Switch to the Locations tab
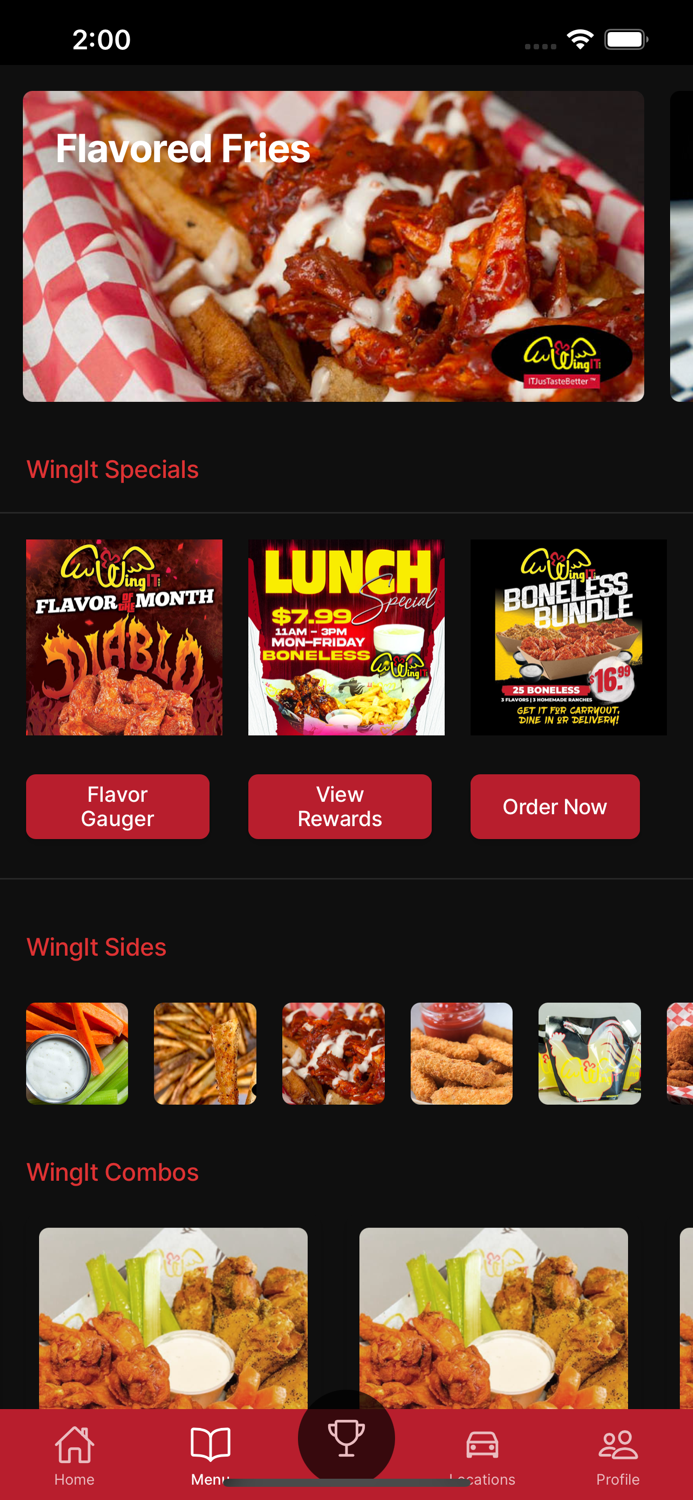This screenshot has width=693, height=1500. [482, 1456]
